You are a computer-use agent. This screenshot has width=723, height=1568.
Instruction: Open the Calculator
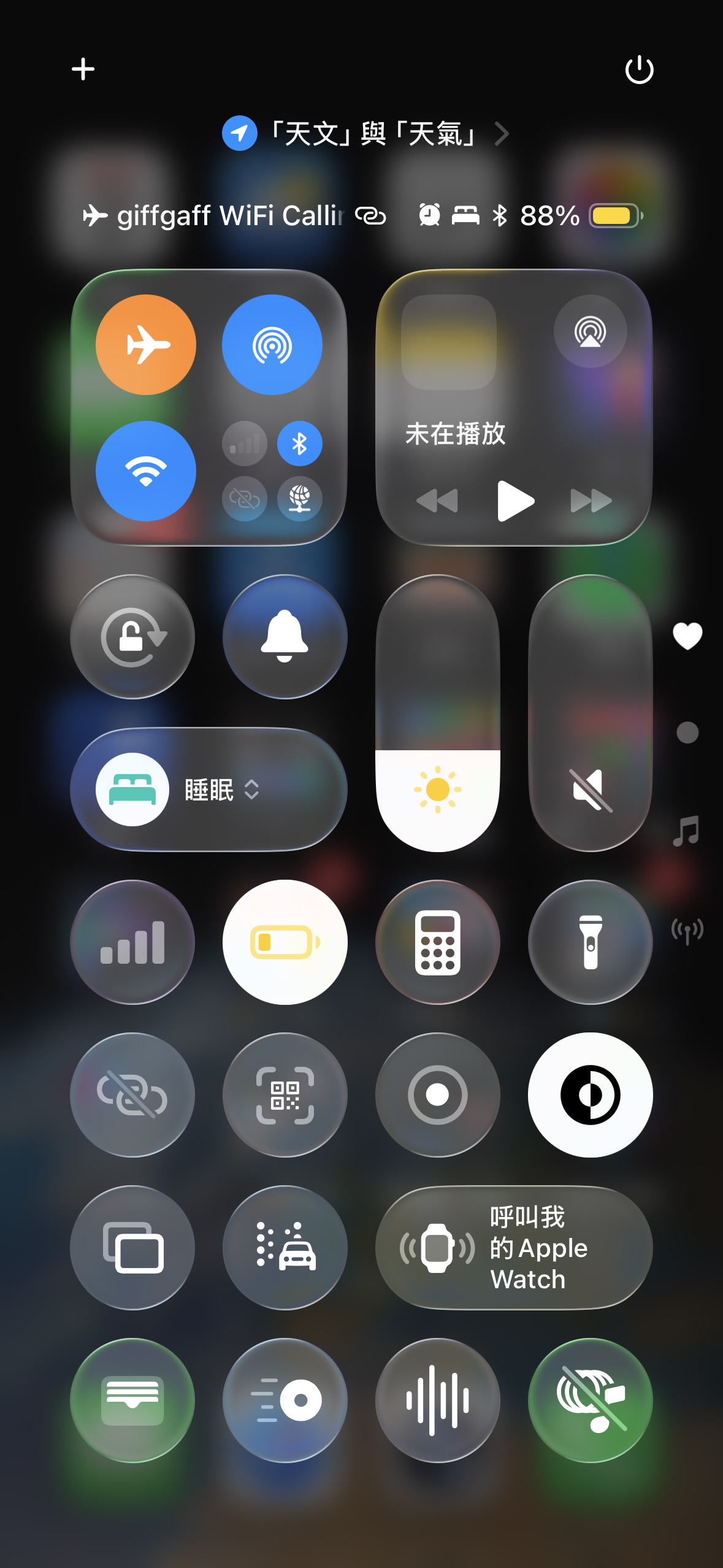point(437,942)
